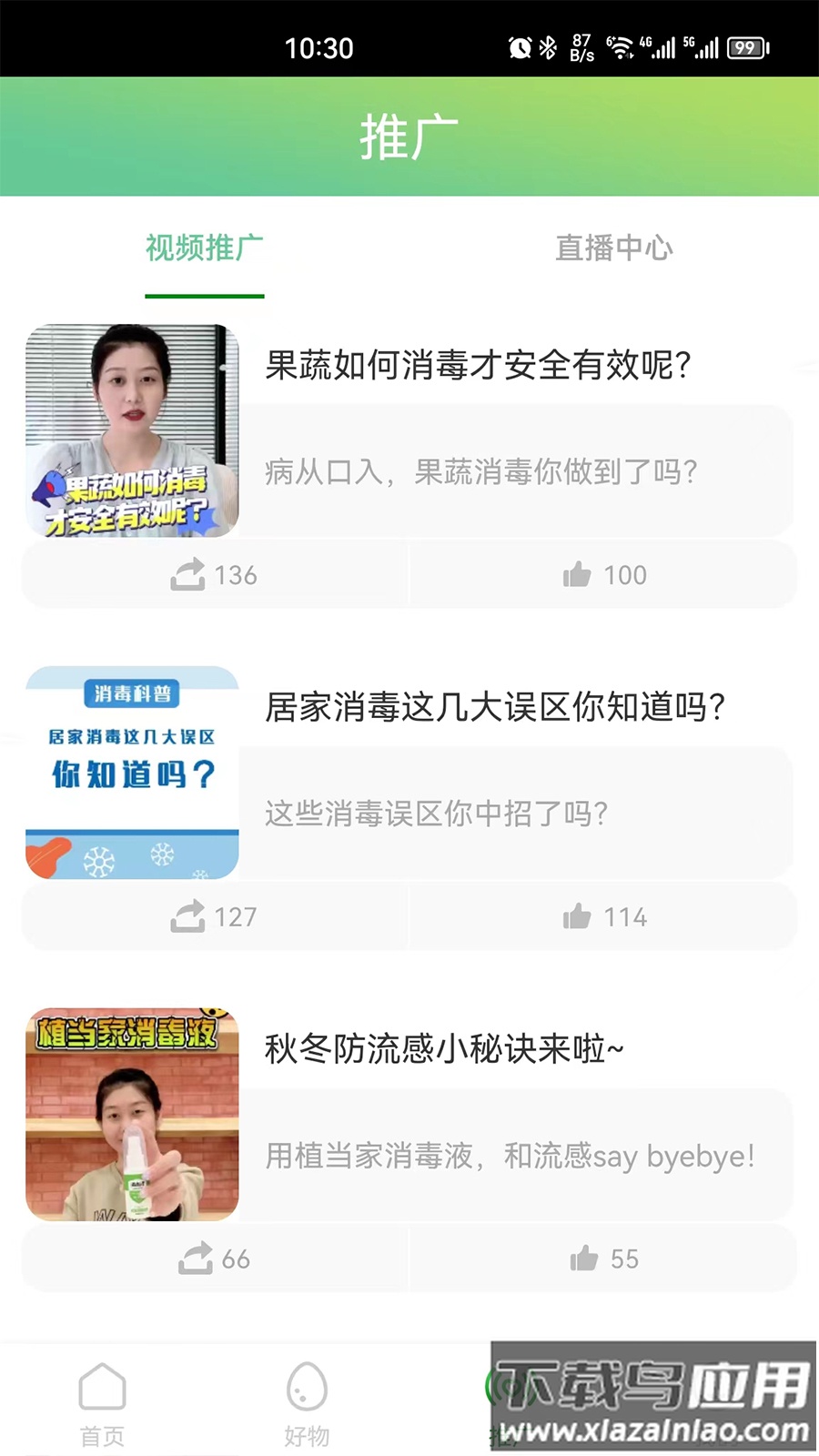Toggle the like button showing 55
Screen dimensions: 819x1456
584,1258
